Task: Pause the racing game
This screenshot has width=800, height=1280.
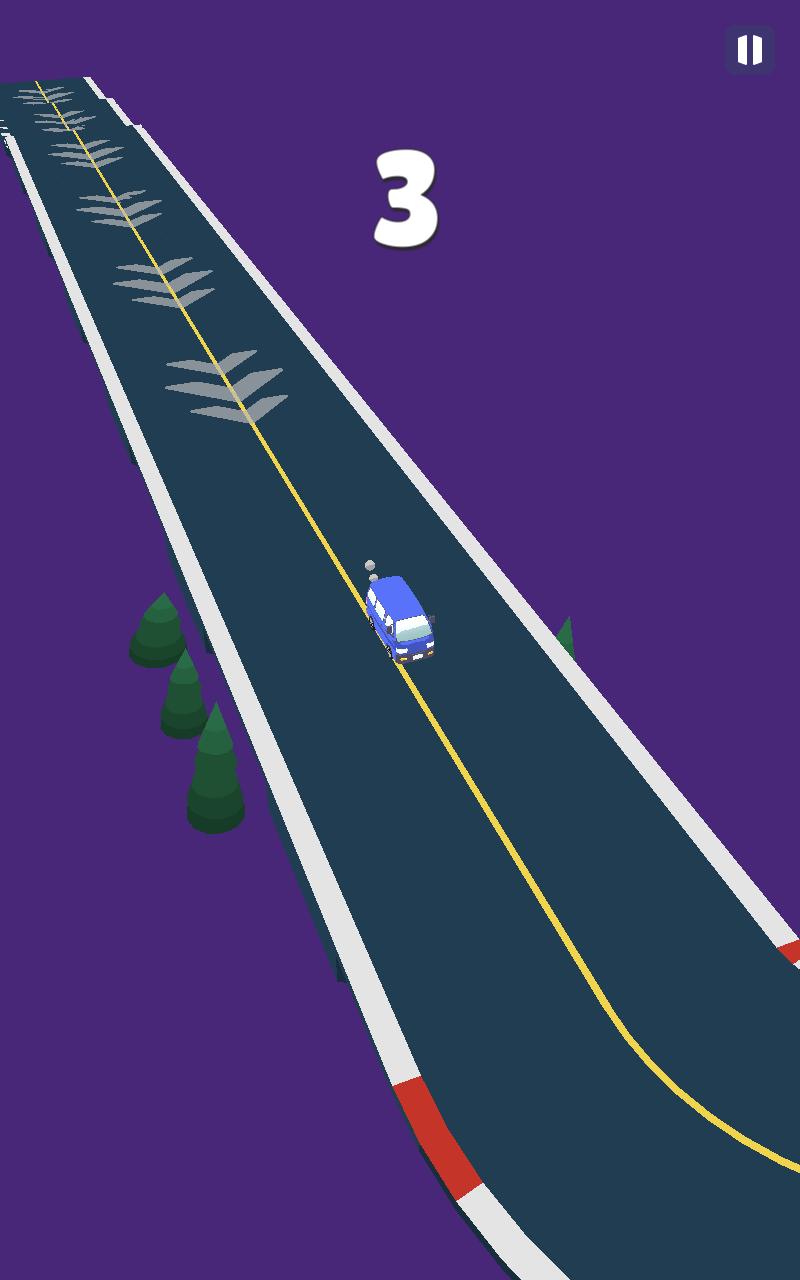Action: (x=749, y=50)
